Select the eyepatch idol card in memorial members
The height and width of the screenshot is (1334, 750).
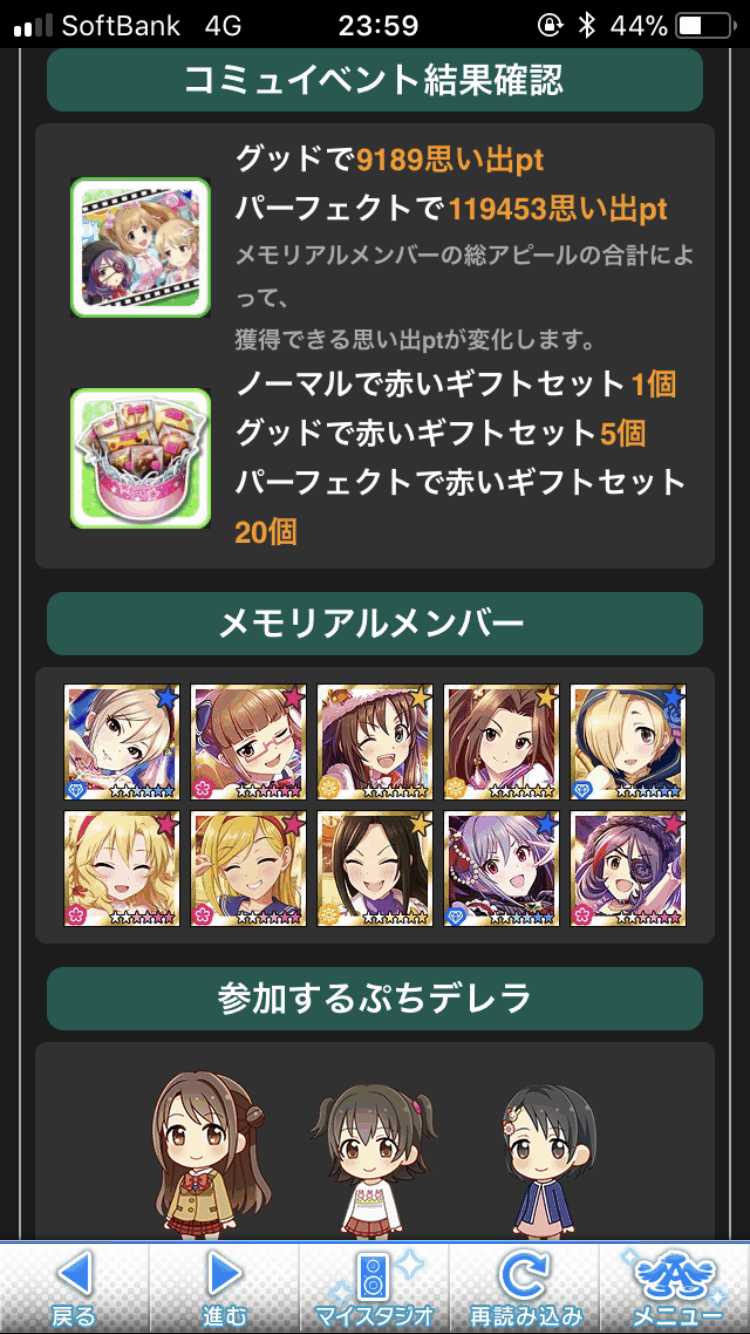(627, 868)
